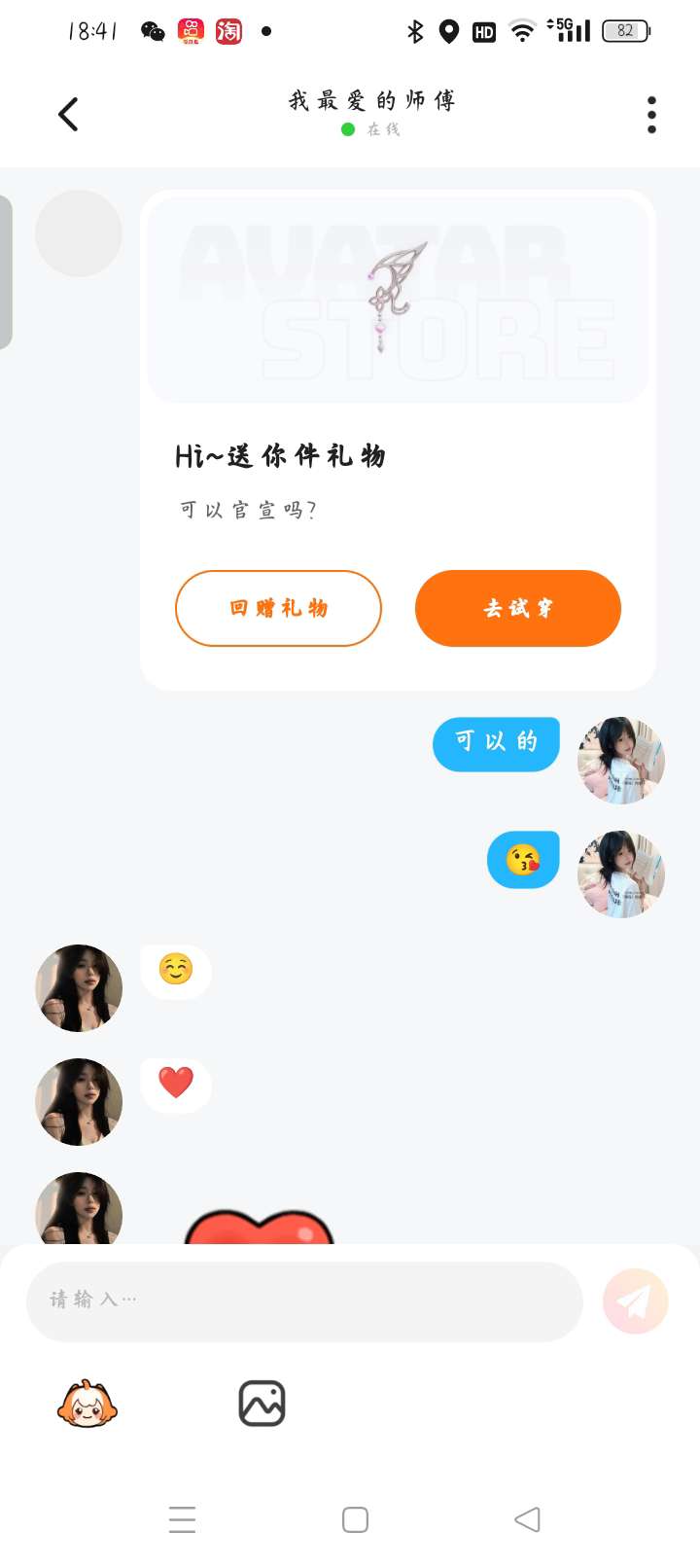
Task: Attach a picture from the gallery
Action: (x=262, y=1404)
